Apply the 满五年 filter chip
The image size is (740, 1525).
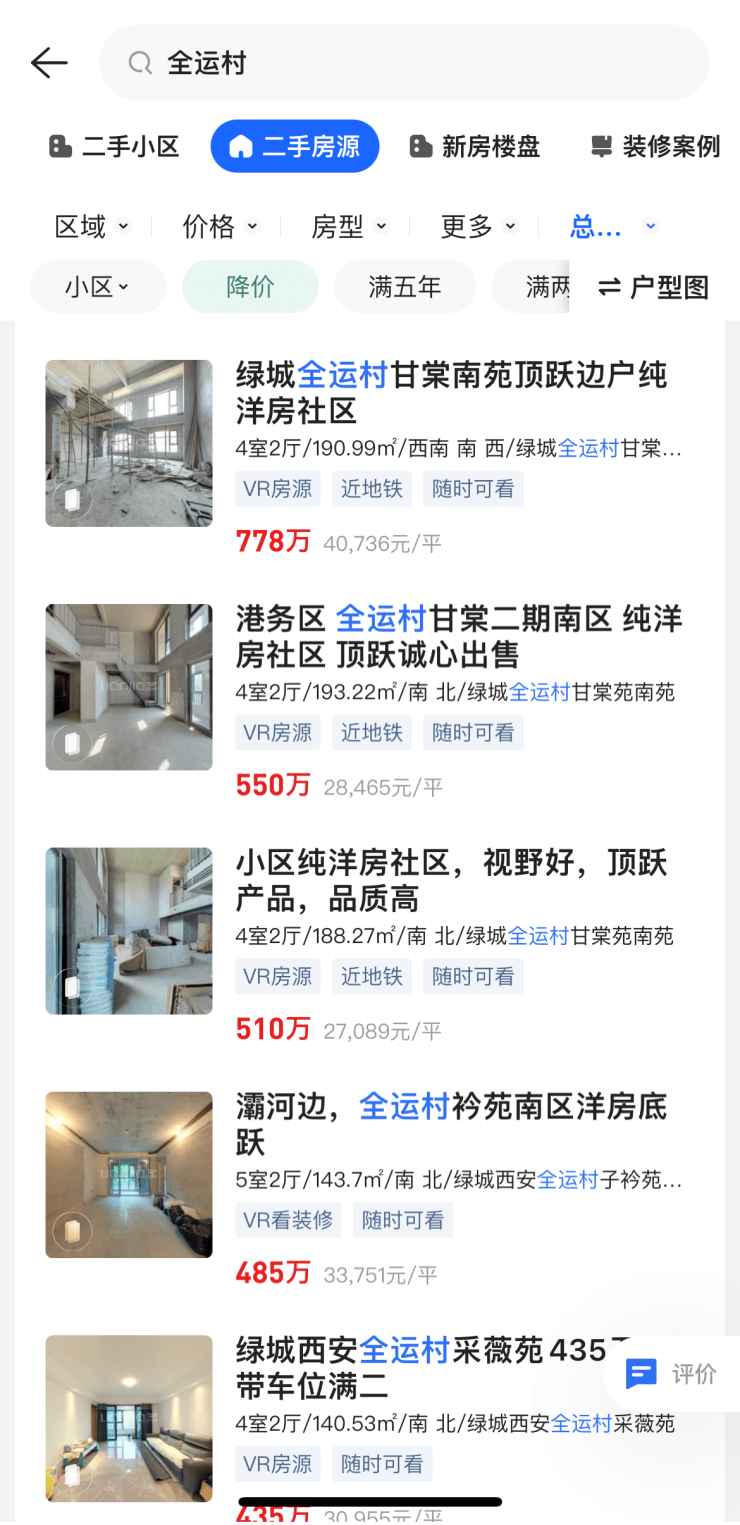[x=404, y=287]
